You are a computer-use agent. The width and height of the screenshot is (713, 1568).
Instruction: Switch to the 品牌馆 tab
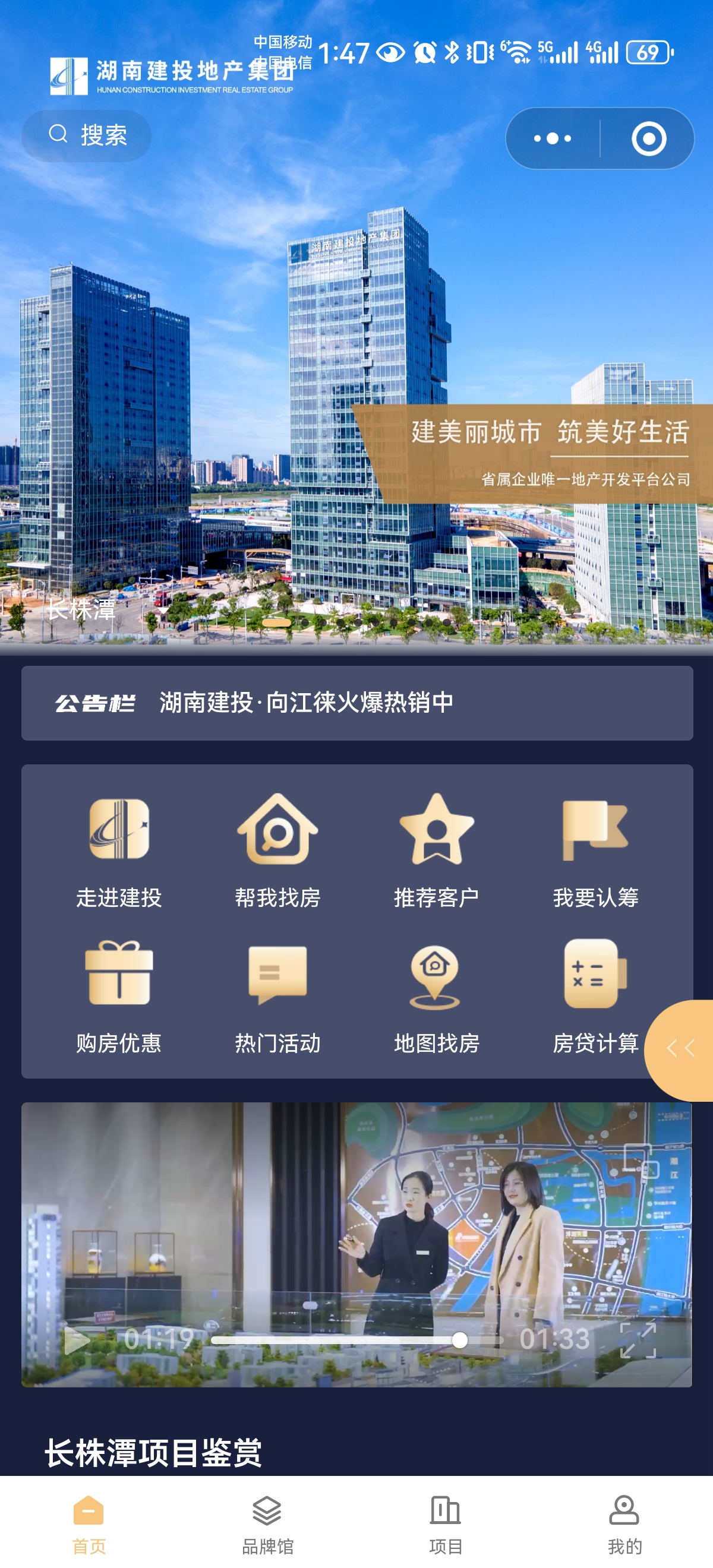[x=267, y=1520]
